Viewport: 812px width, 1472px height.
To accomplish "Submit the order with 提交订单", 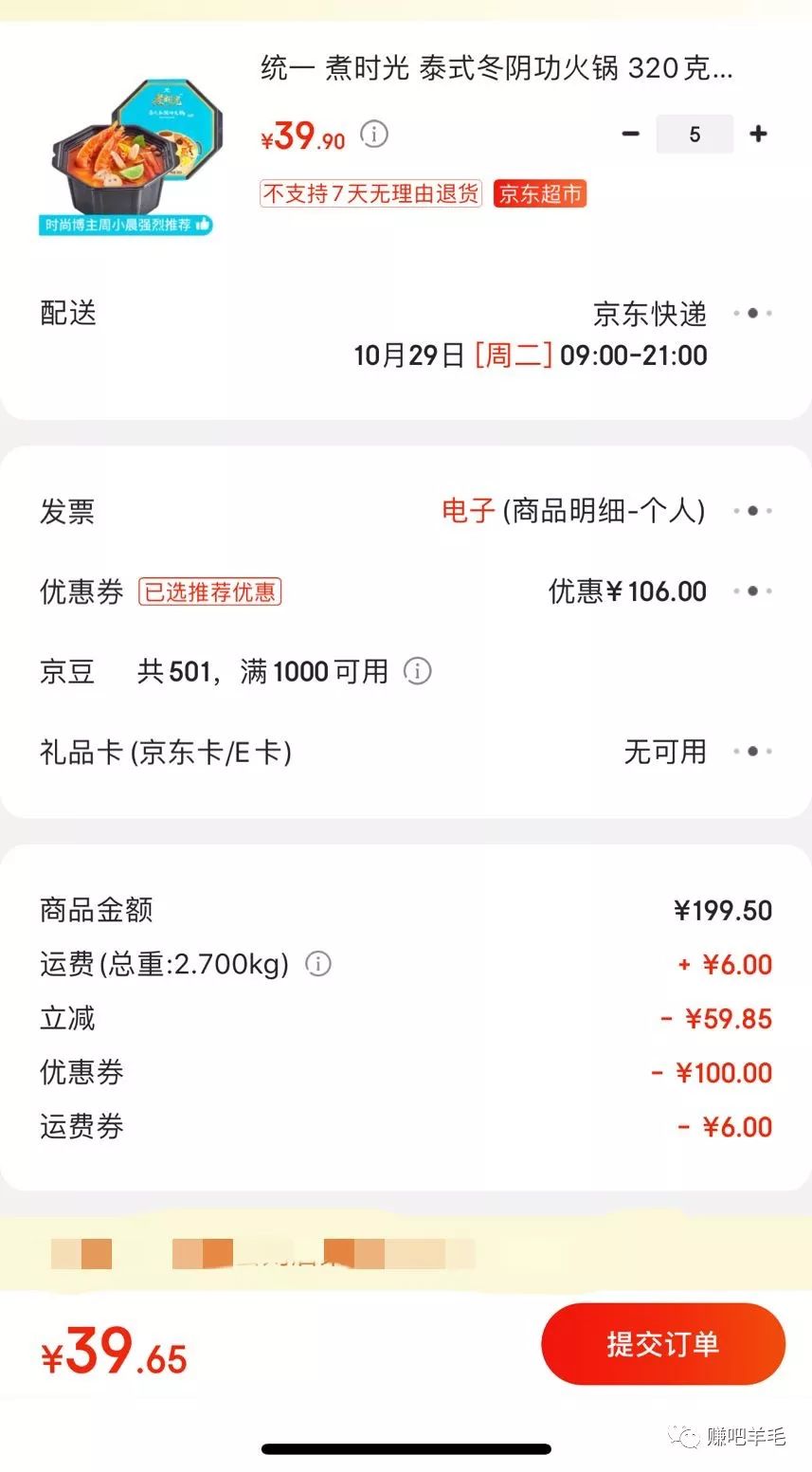I will coord(663,1344).
